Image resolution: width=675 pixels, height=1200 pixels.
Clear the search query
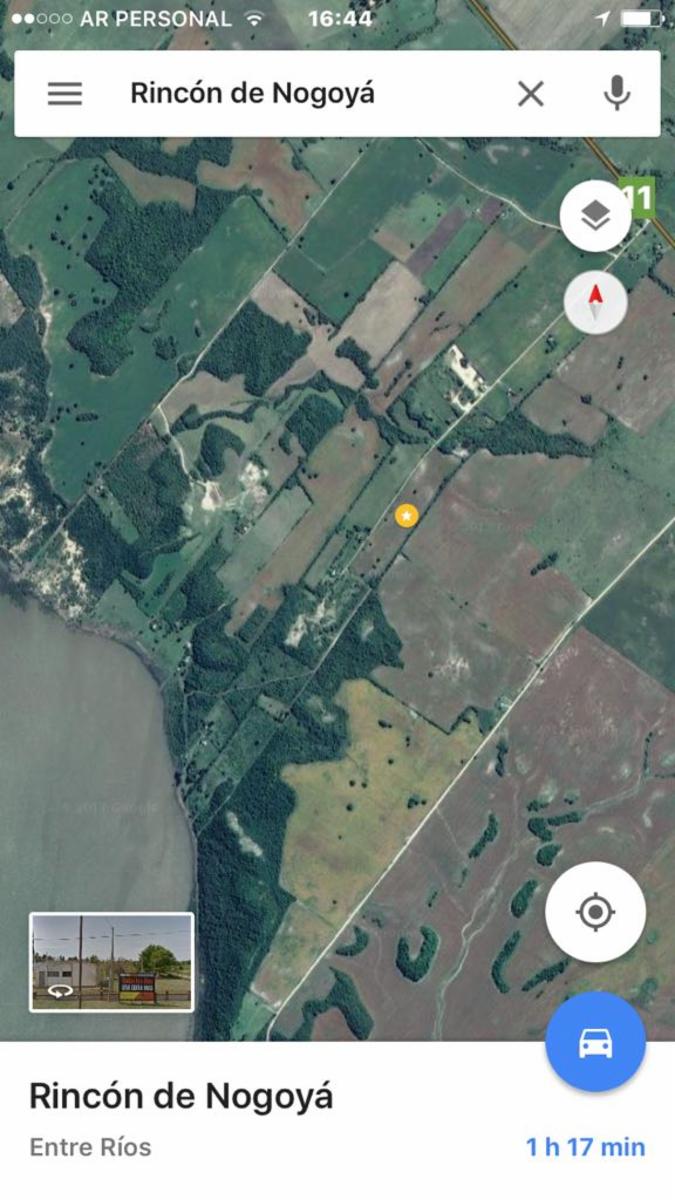(531, 94)
